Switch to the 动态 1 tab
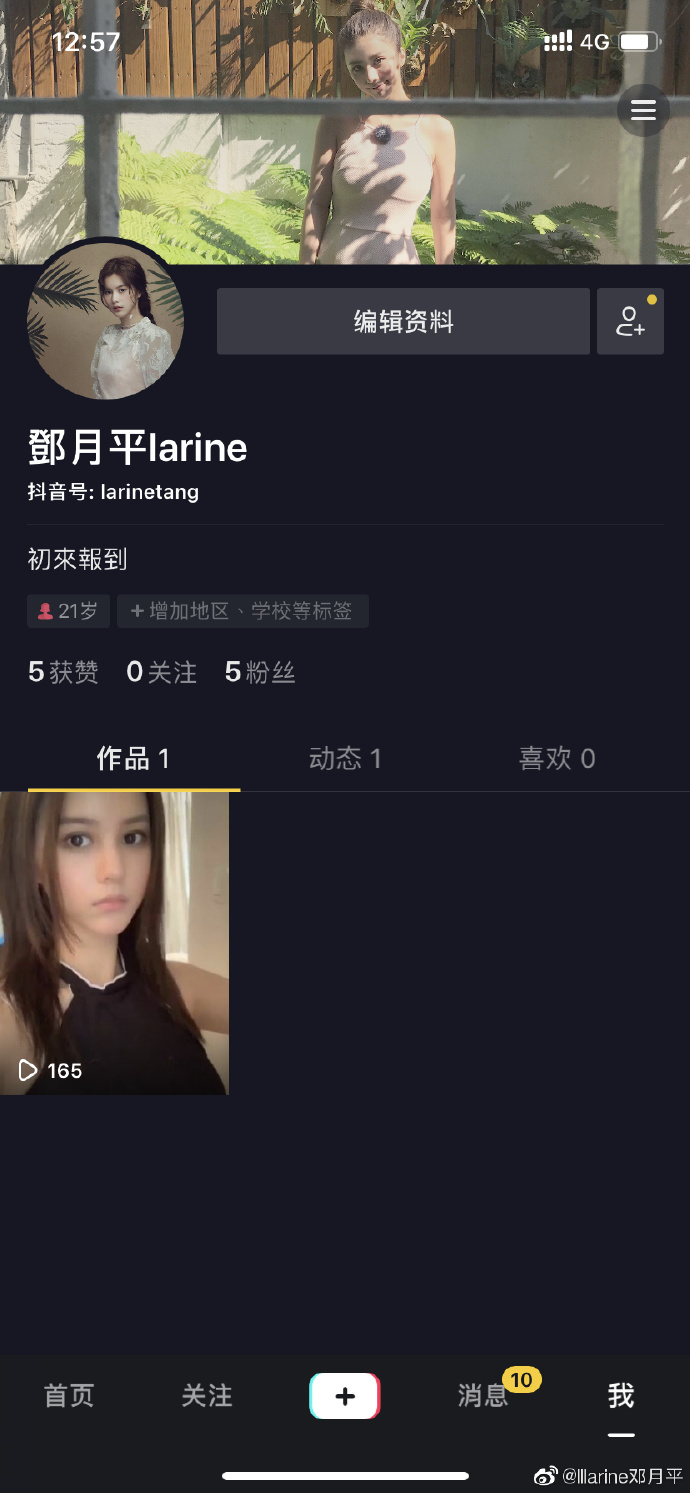Screen dimensions: 690x1493 click(x=345, y=759)
